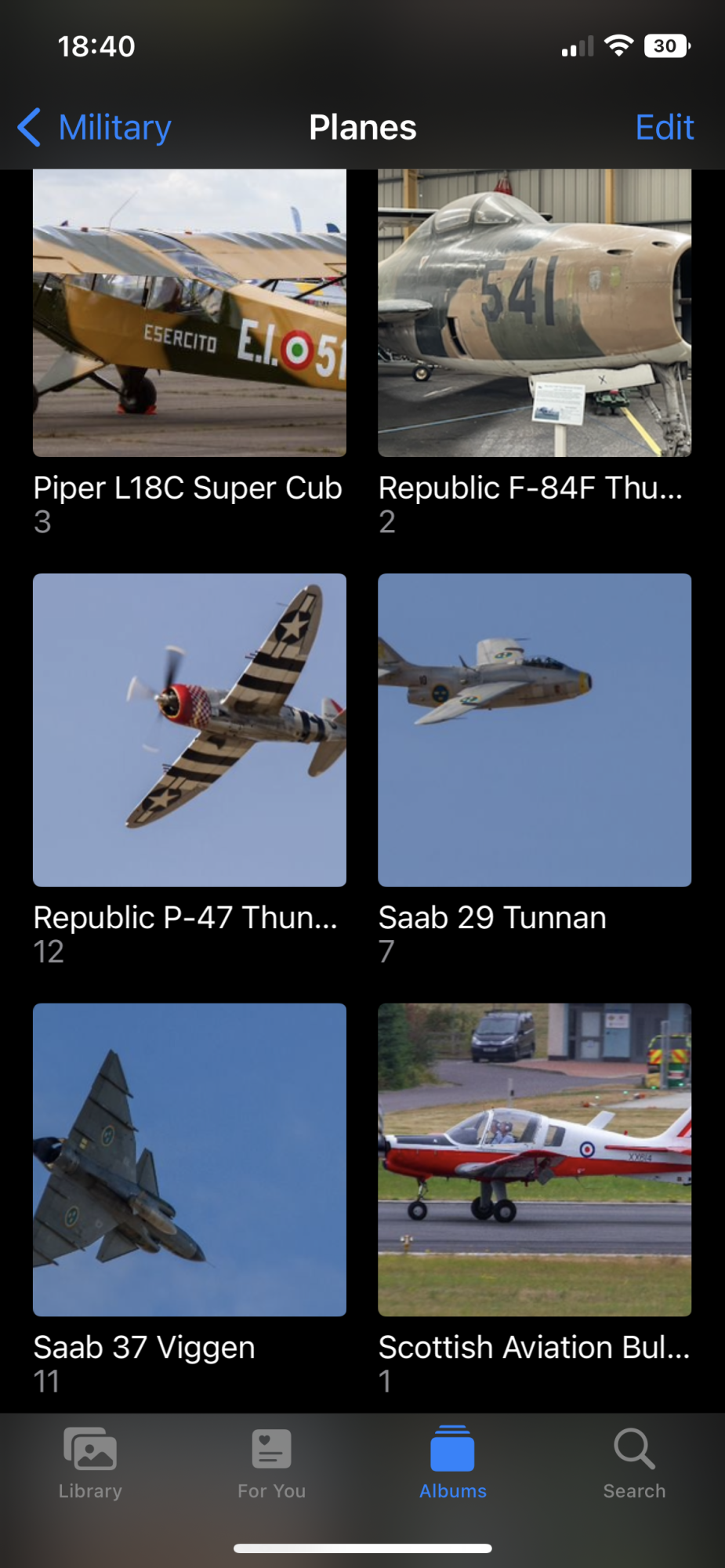Switch to the Search tab
The image size is (725, 1568).
point(634,1463)
